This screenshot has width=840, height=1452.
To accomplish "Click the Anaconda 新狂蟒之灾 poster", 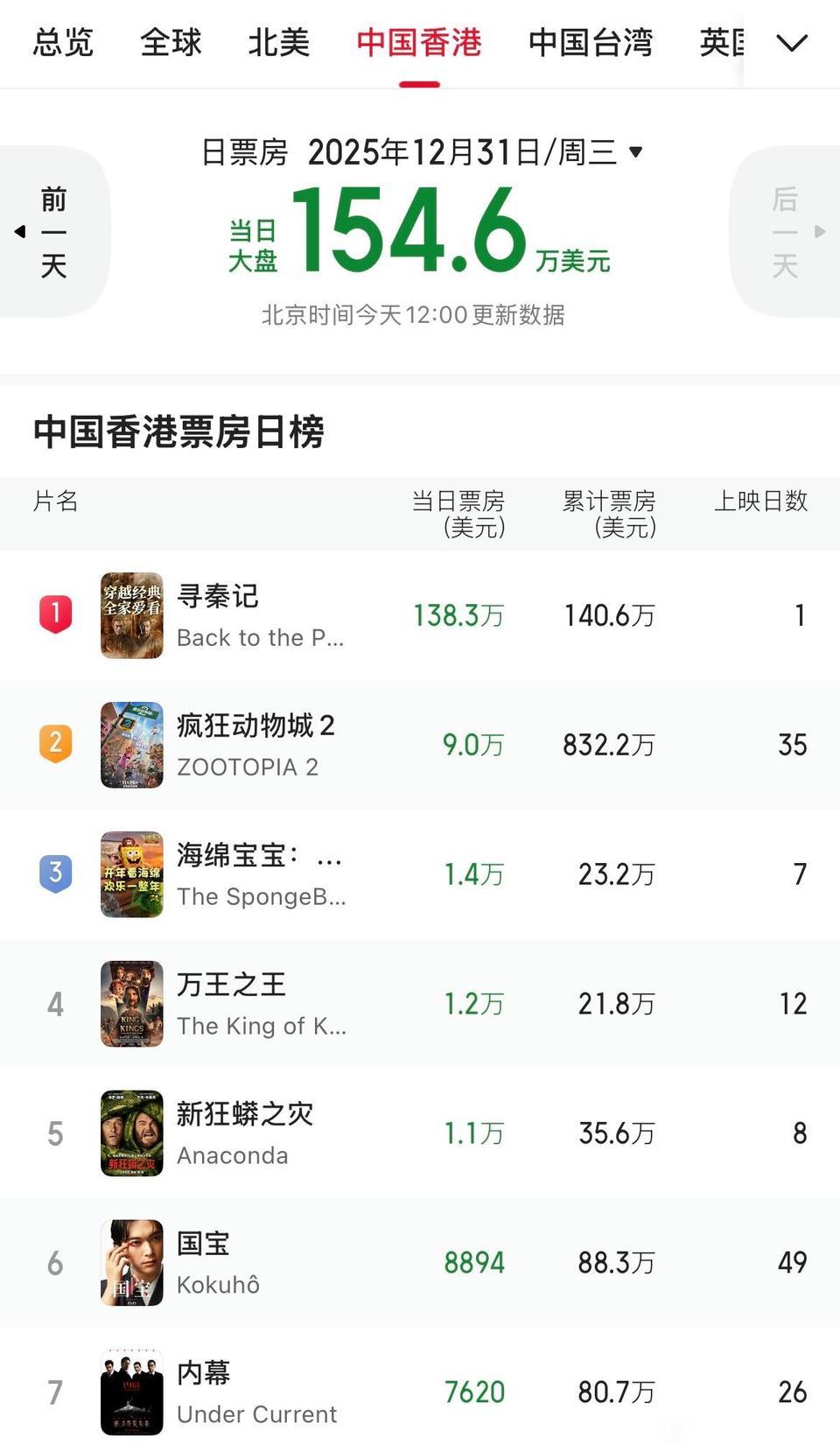I will (131, 1133).
